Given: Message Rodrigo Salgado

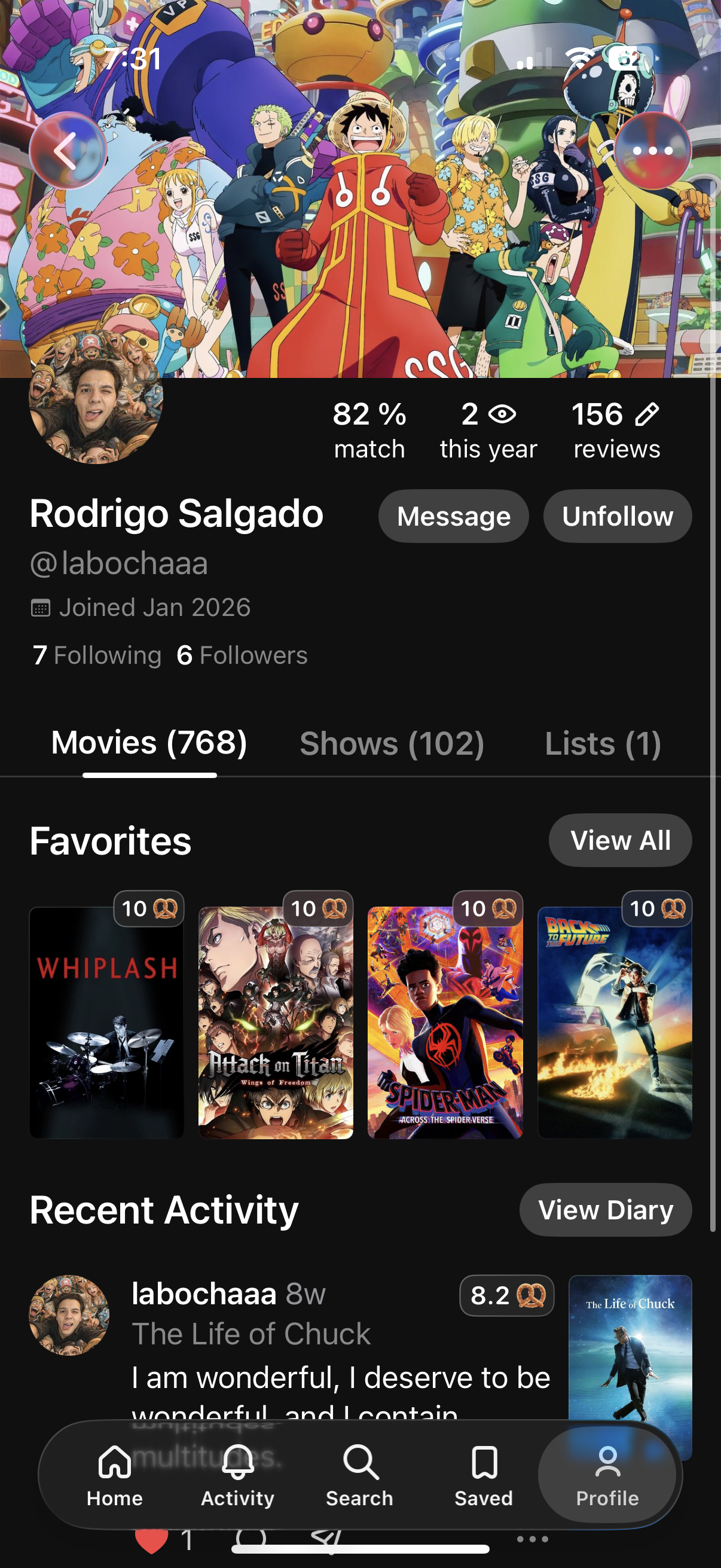Looking at the screenshot, I should 453,515.
